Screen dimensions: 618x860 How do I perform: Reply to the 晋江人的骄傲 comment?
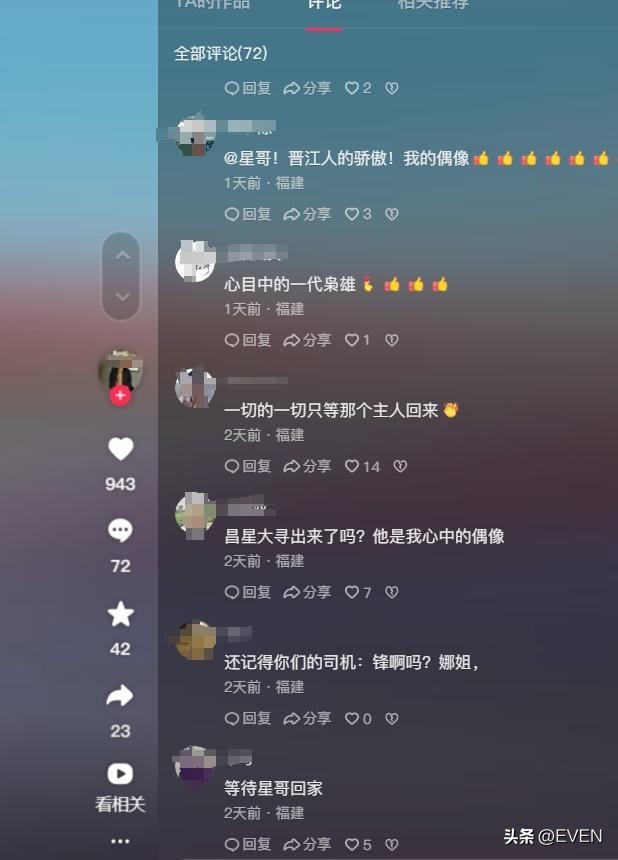click(247, 214)
